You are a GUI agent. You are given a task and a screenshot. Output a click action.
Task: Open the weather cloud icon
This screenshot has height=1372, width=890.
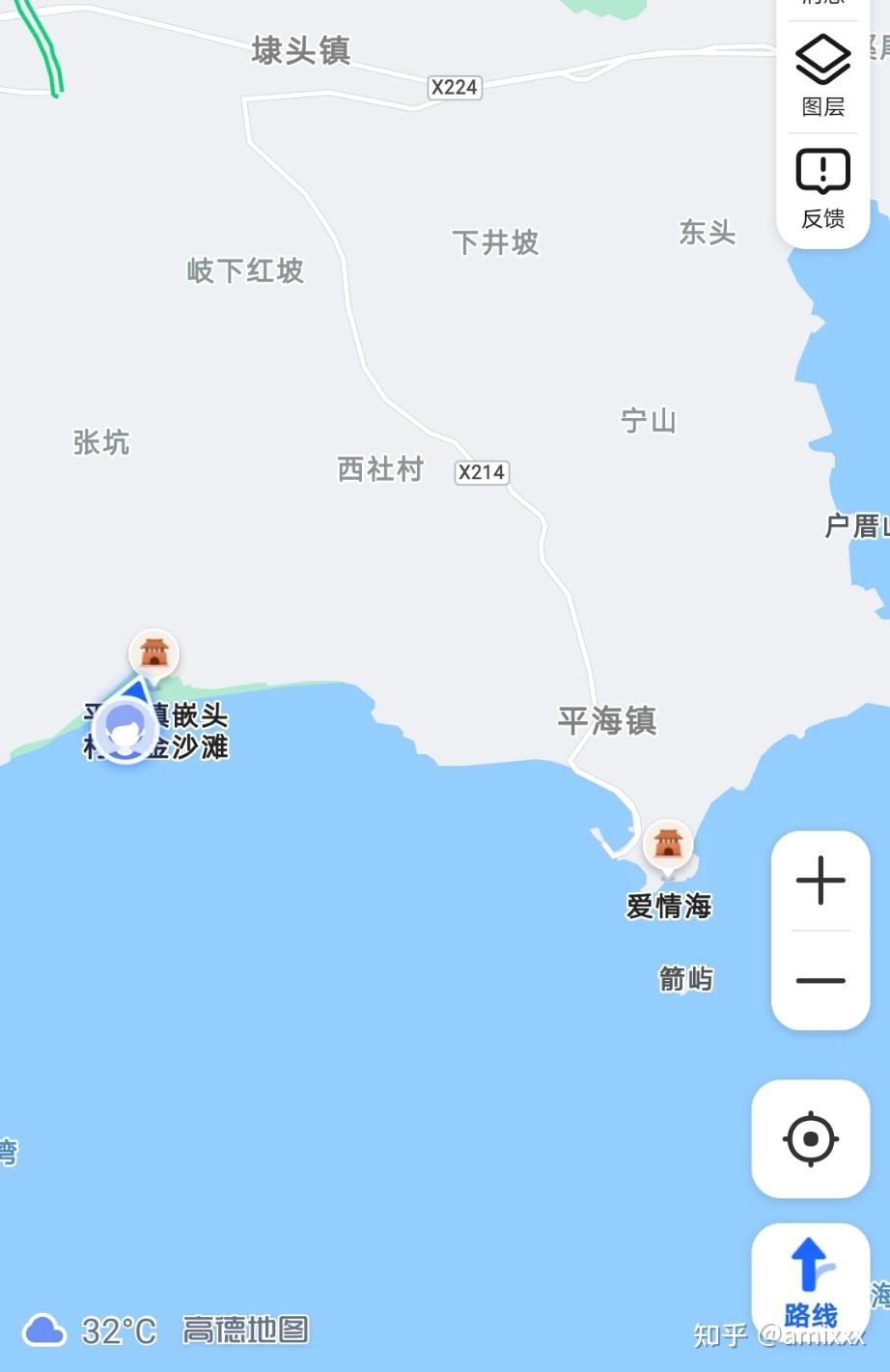46,1330
